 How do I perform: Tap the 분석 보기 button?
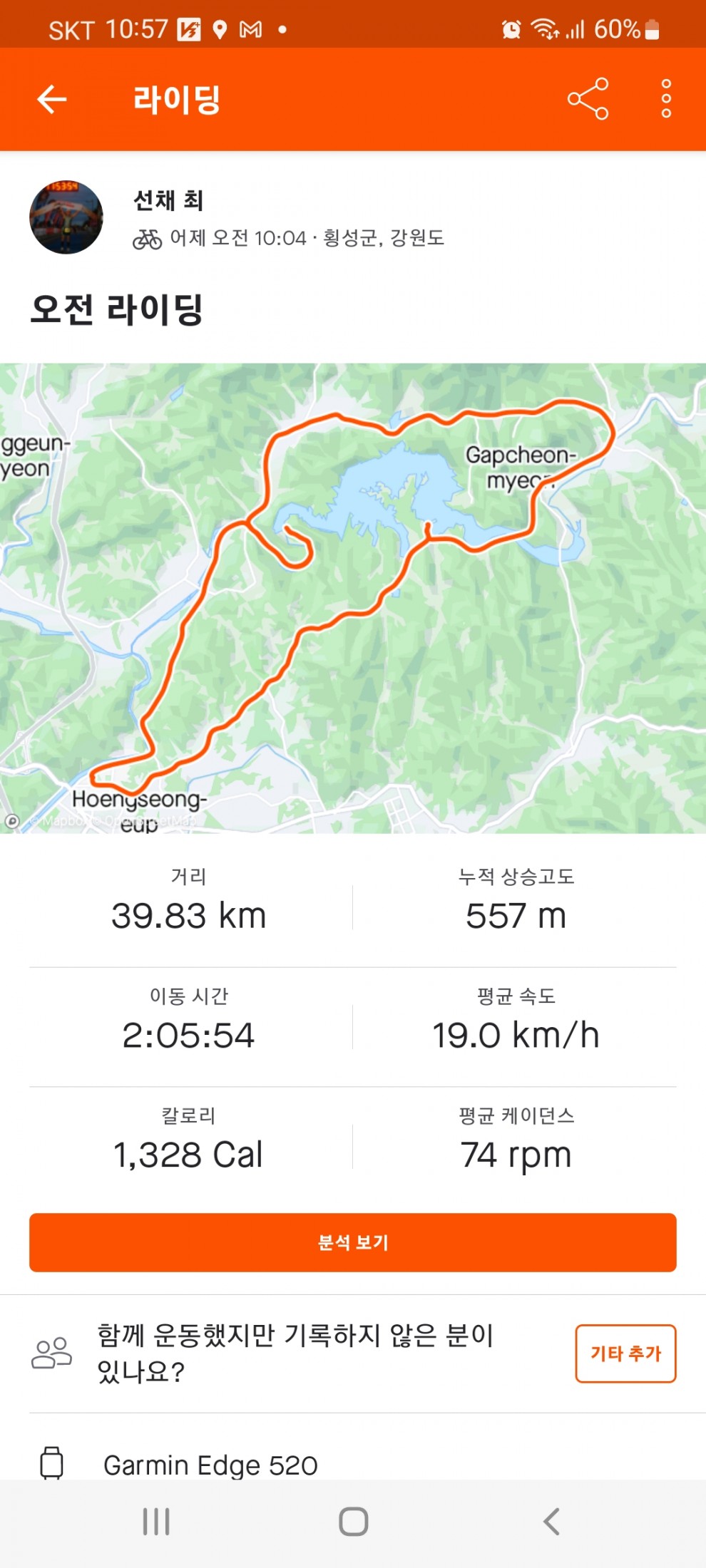353,1242
